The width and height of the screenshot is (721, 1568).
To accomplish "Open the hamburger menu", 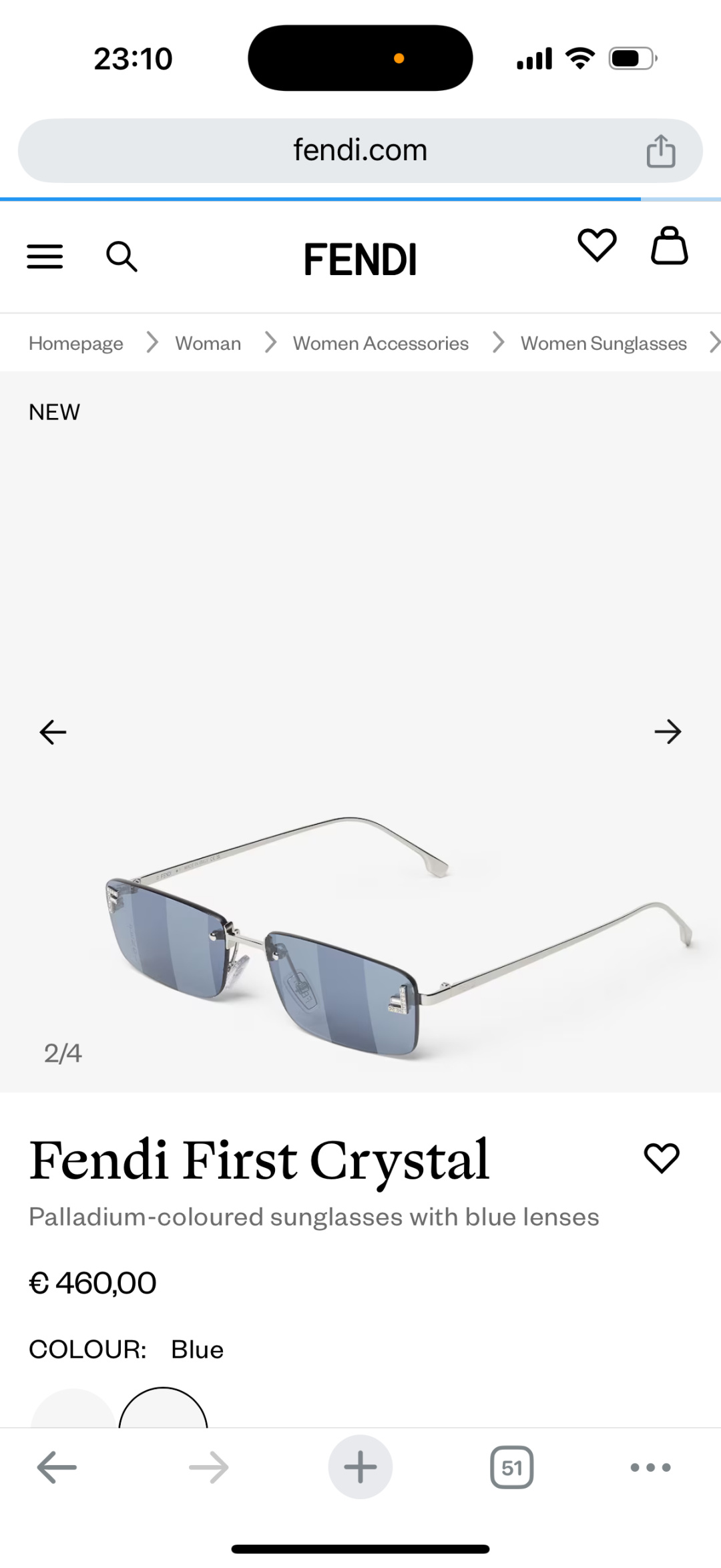I will click(45, 256).
